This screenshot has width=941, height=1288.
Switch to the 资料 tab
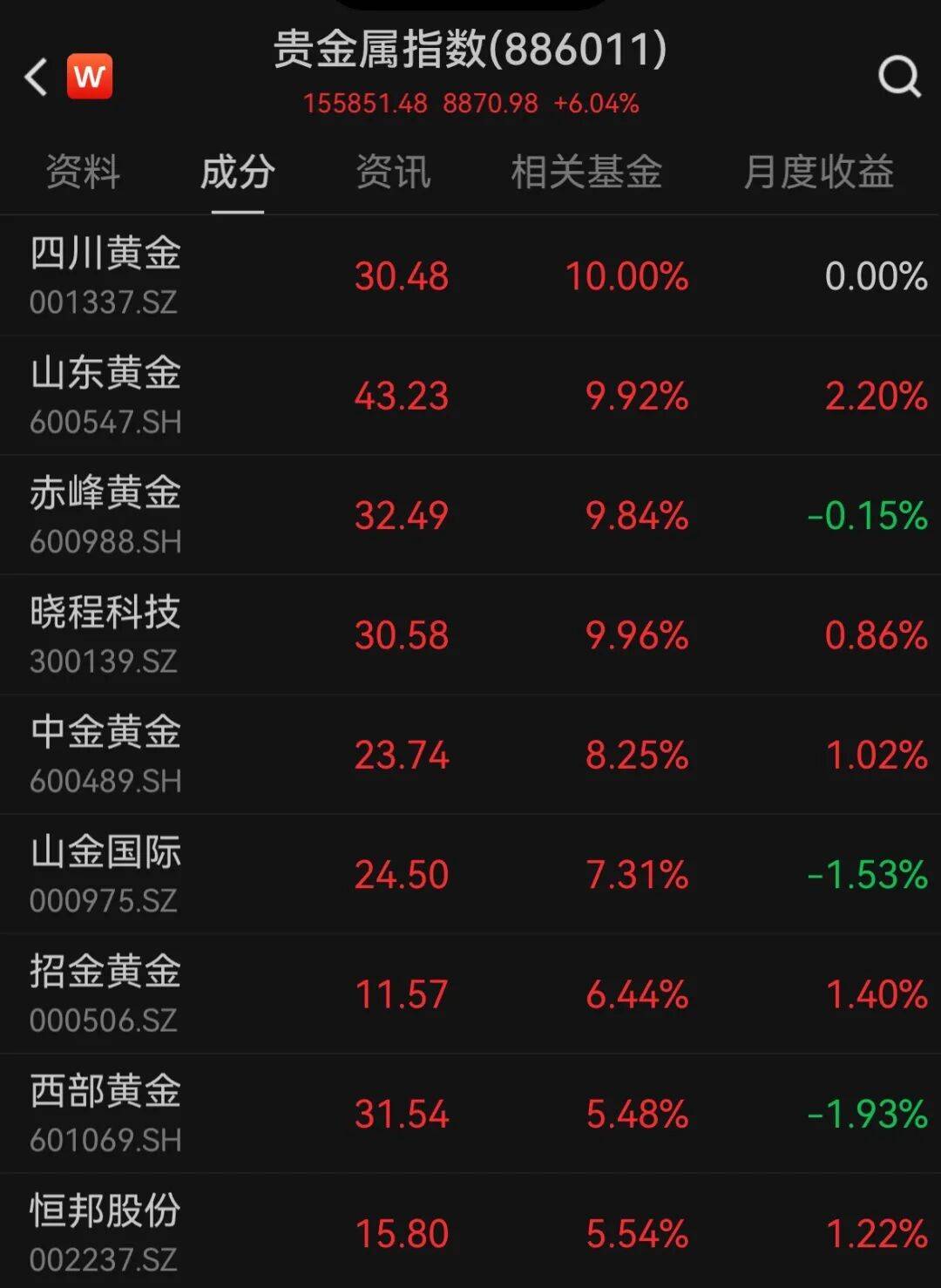tap(83, 172)
